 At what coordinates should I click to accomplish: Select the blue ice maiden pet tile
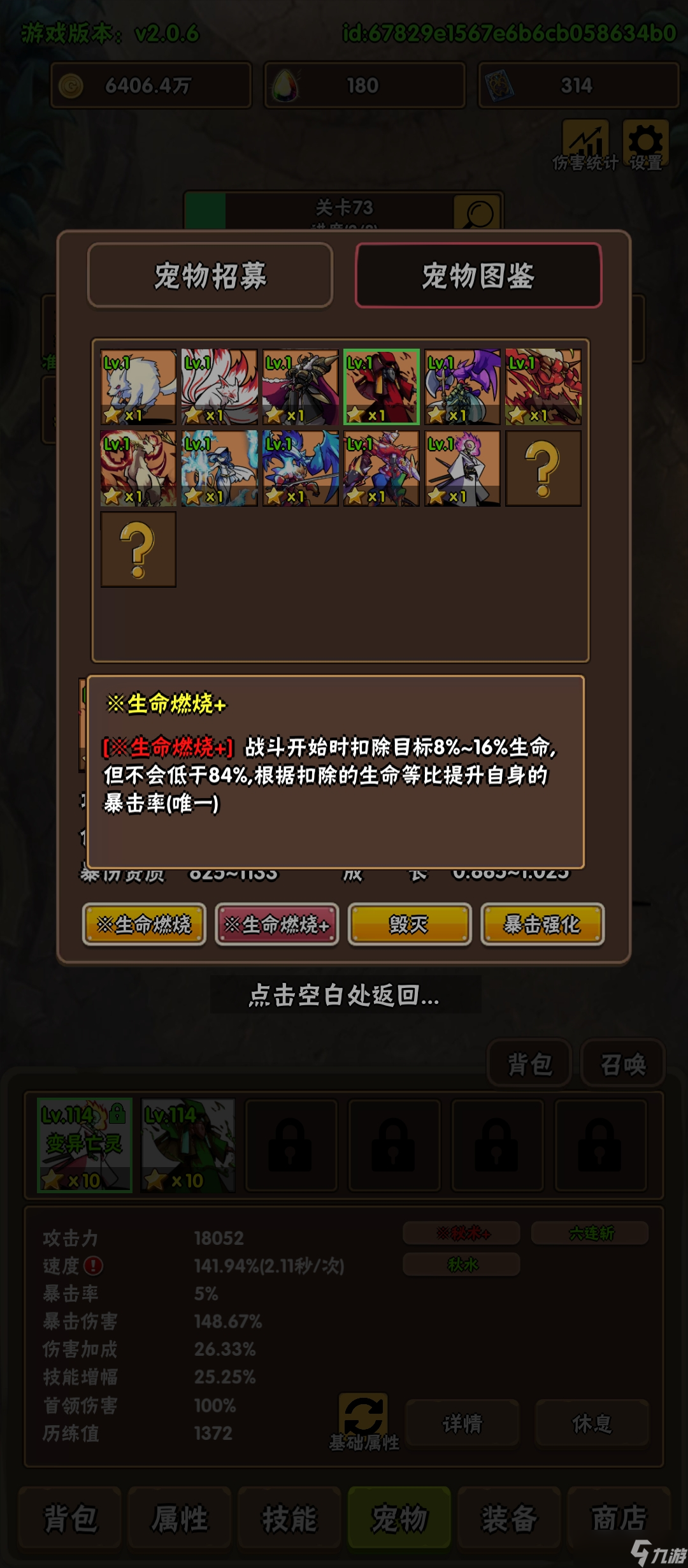(x=219, y=468)
